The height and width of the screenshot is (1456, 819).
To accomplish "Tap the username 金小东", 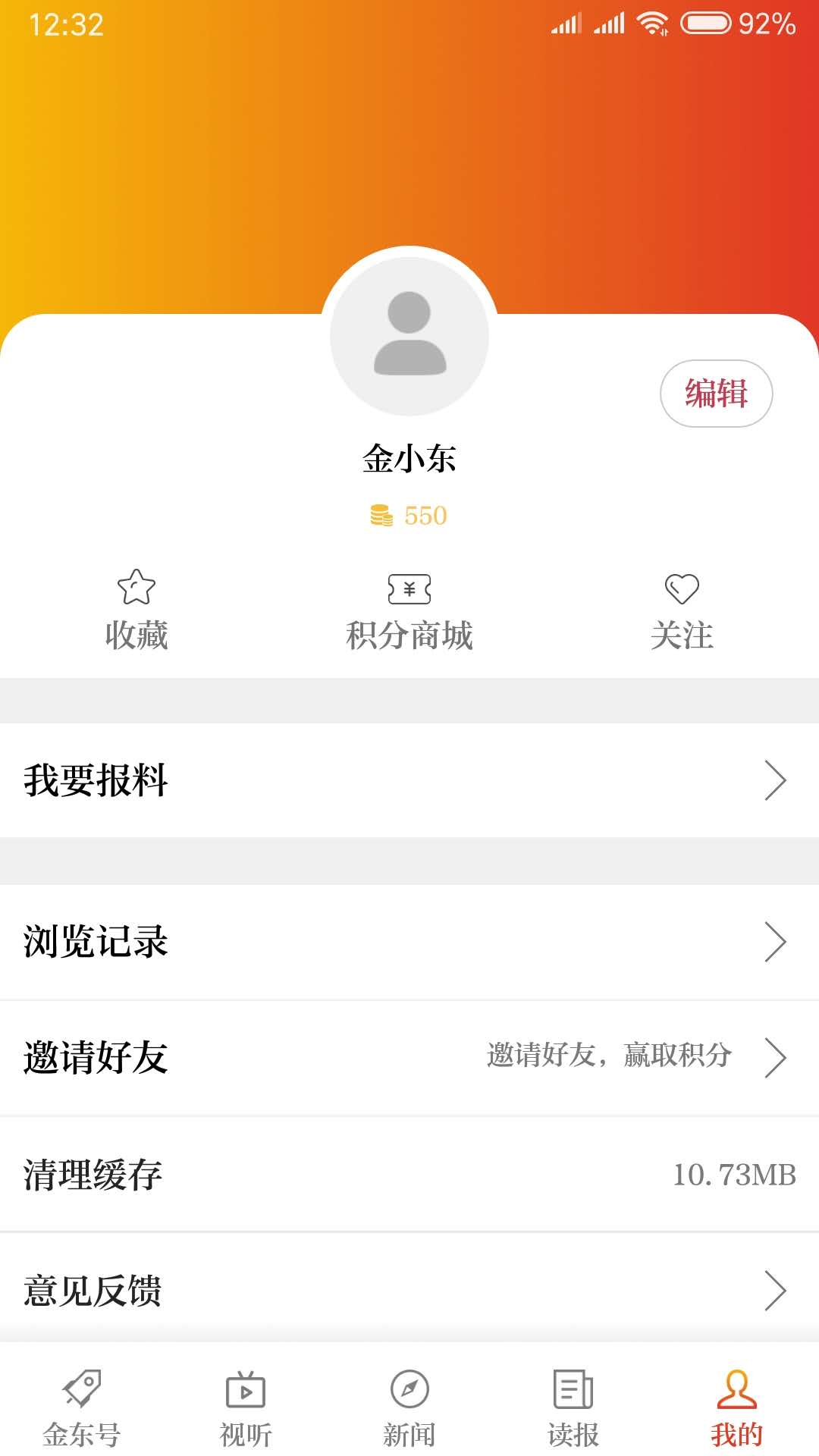I will pos(409,459).
